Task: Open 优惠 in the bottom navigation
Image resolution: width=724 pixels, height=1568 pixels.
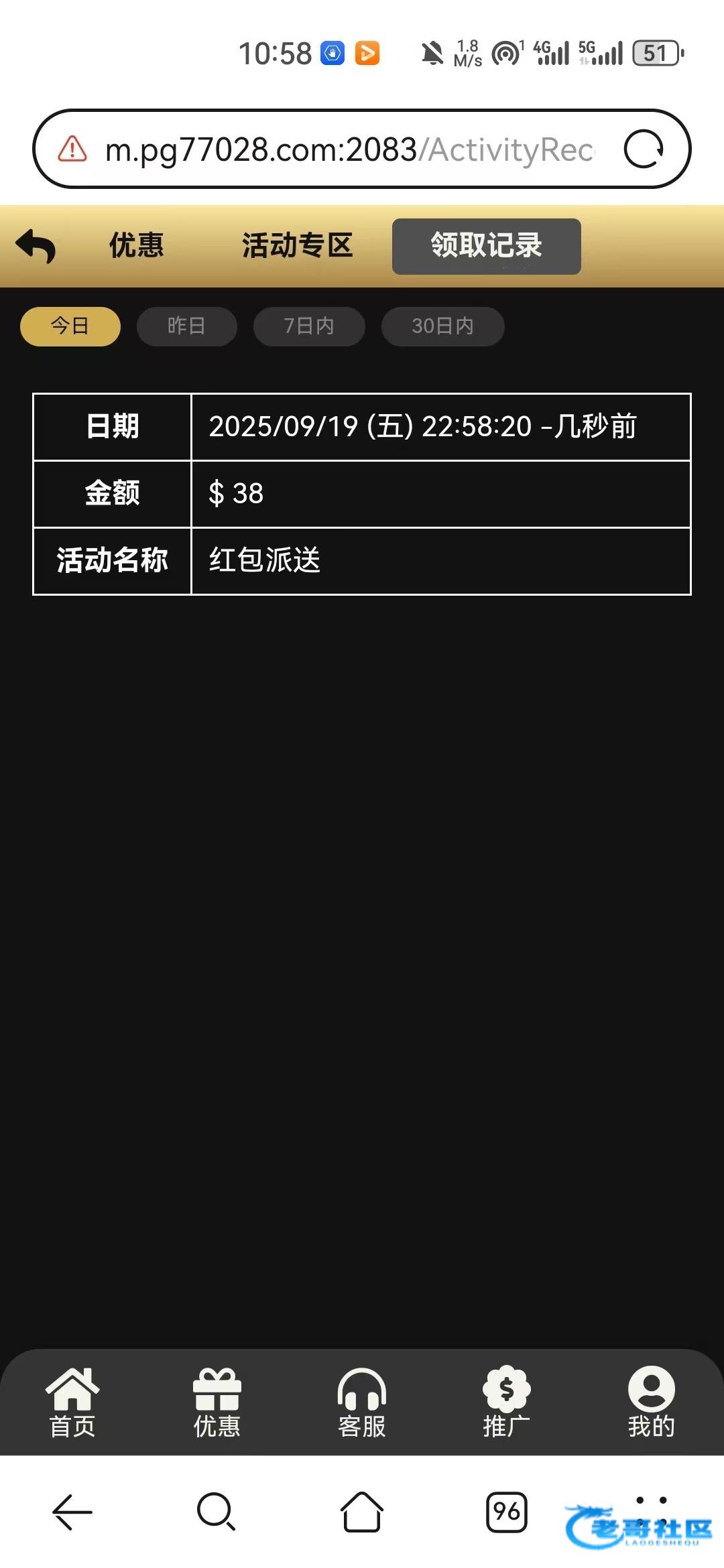Action: click(217, 1402)
